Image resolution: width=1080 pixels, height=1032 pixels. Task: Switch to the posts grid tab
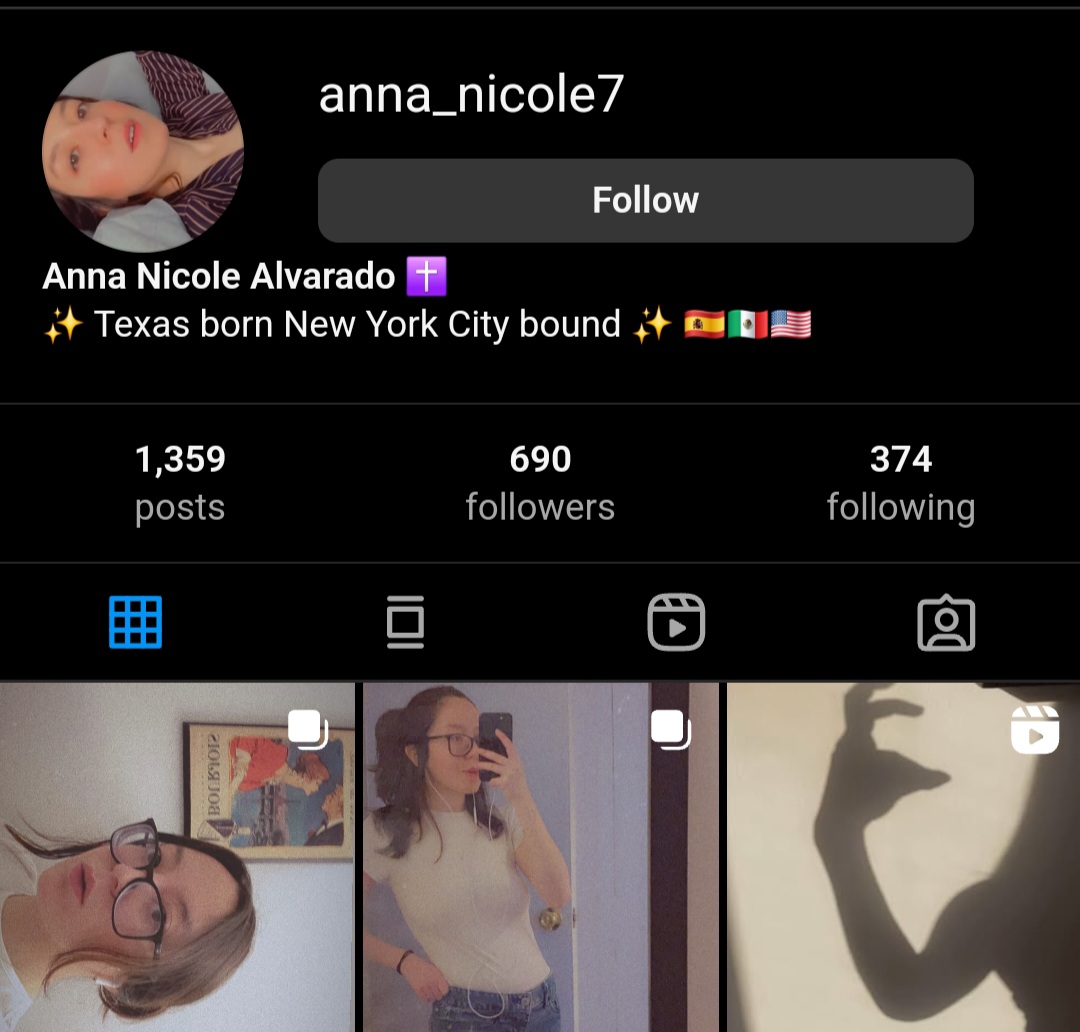tap(135, 622)
